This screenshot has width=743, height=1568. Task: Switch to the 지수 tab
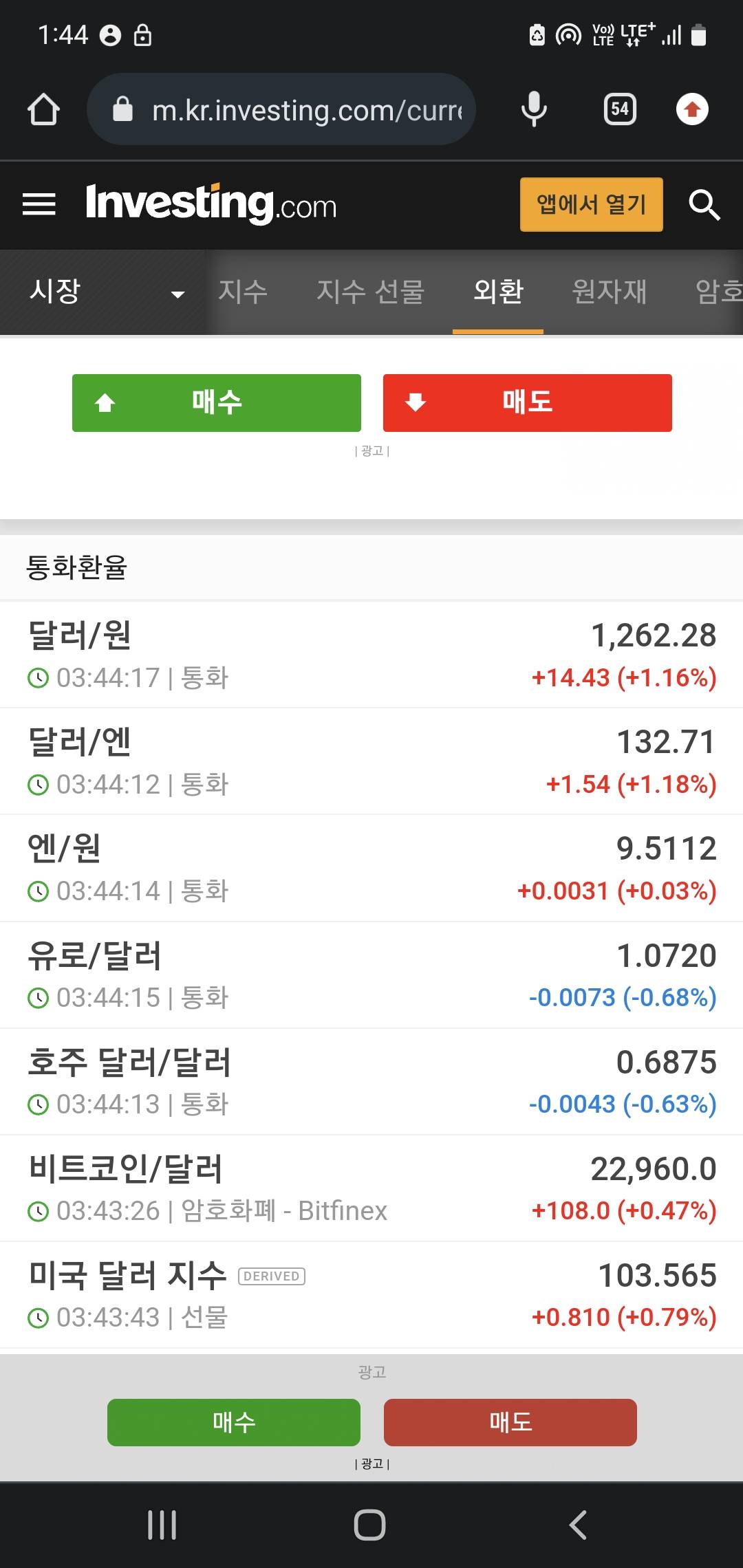pos(242,292)
